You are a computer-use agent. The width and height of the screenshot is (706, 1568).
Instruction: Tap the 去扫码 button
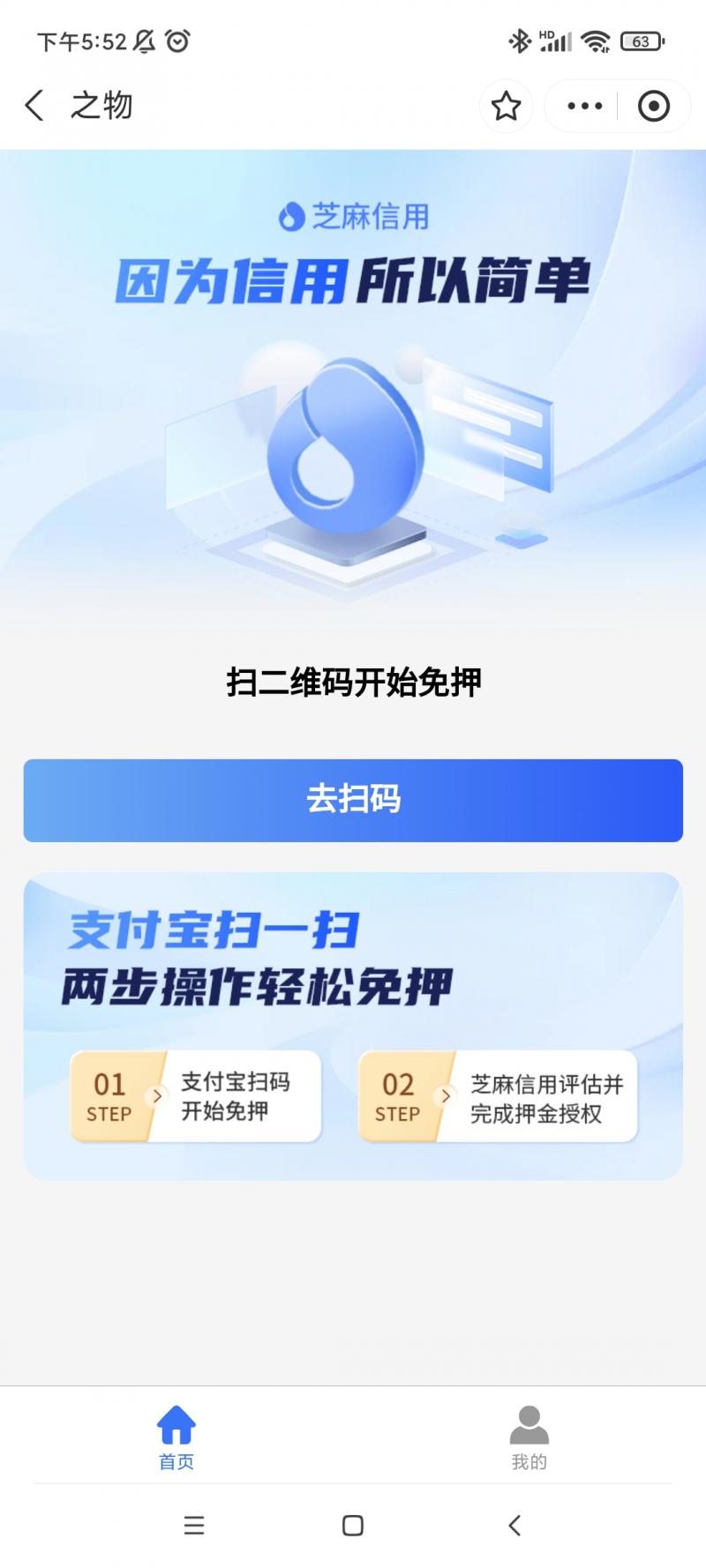(353, 800)
